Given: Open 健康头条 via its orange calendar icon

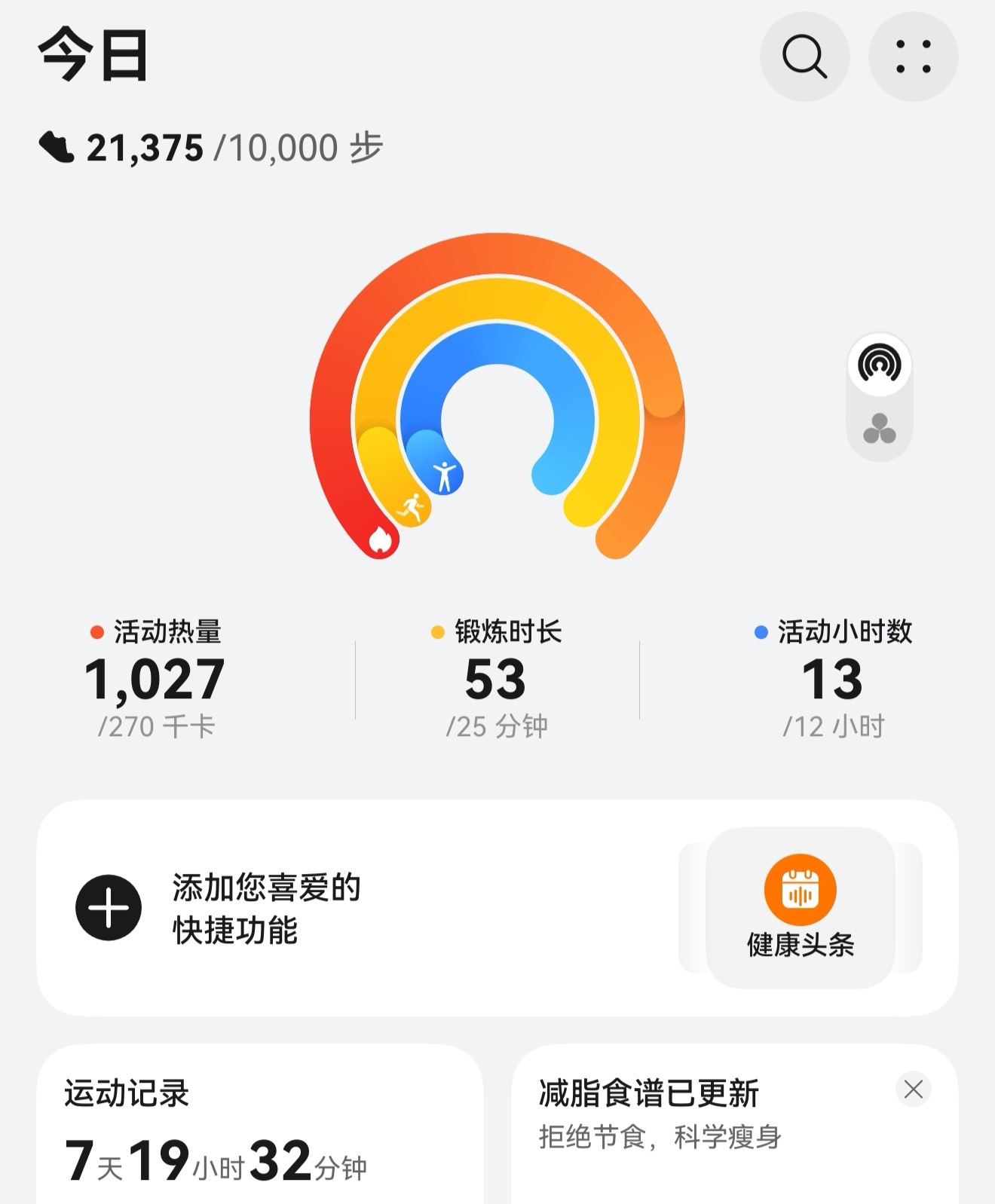Looking at the screenshot, I should click(801, 890).
